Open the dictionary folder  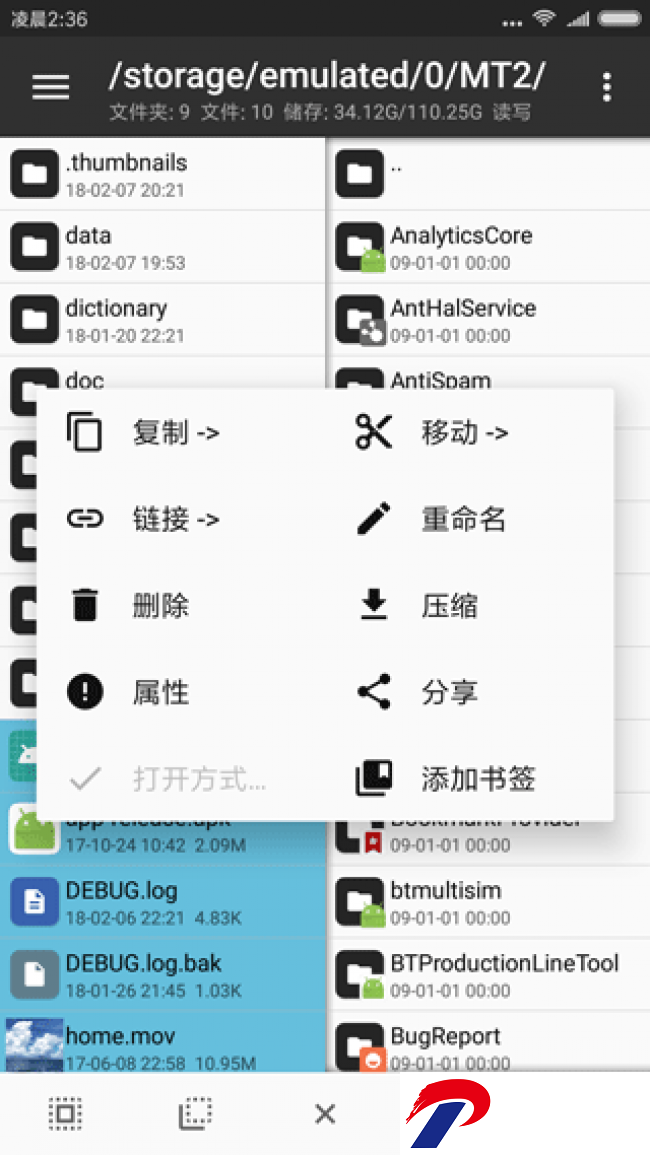(x=162, y=320)
